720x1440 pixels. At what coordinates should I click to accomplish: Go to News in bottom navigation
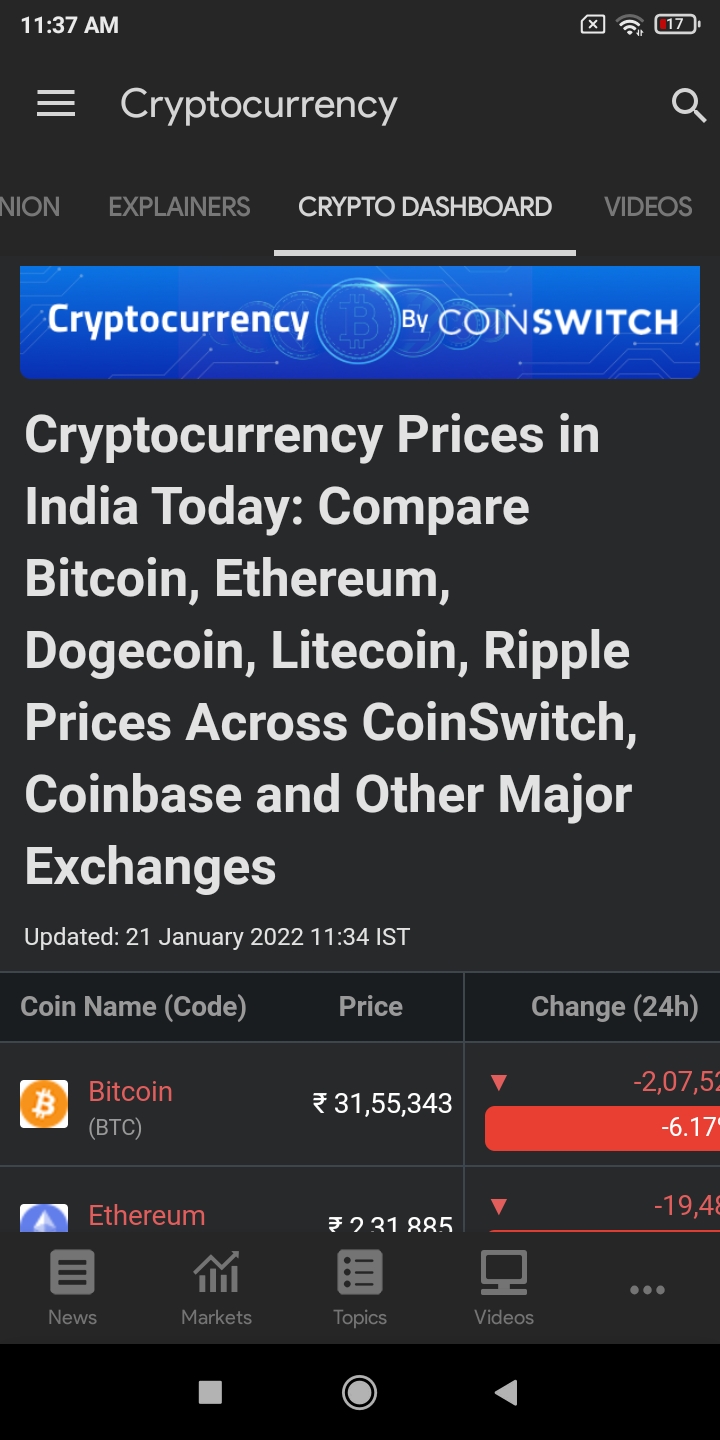pos(72,1288)
